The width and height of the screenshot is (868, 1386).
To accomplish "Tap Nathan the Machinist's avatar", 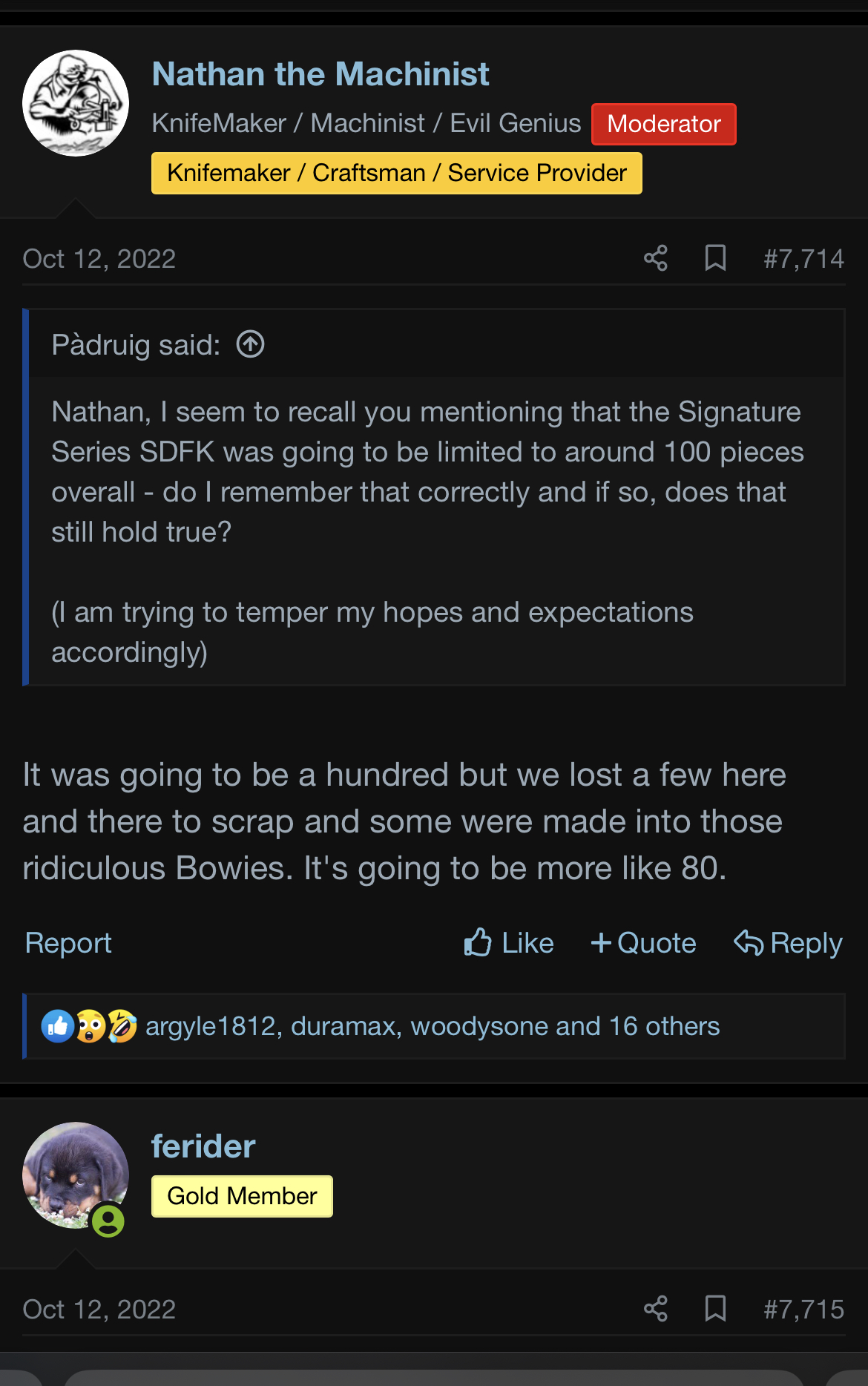I will (x=76, y=103).
